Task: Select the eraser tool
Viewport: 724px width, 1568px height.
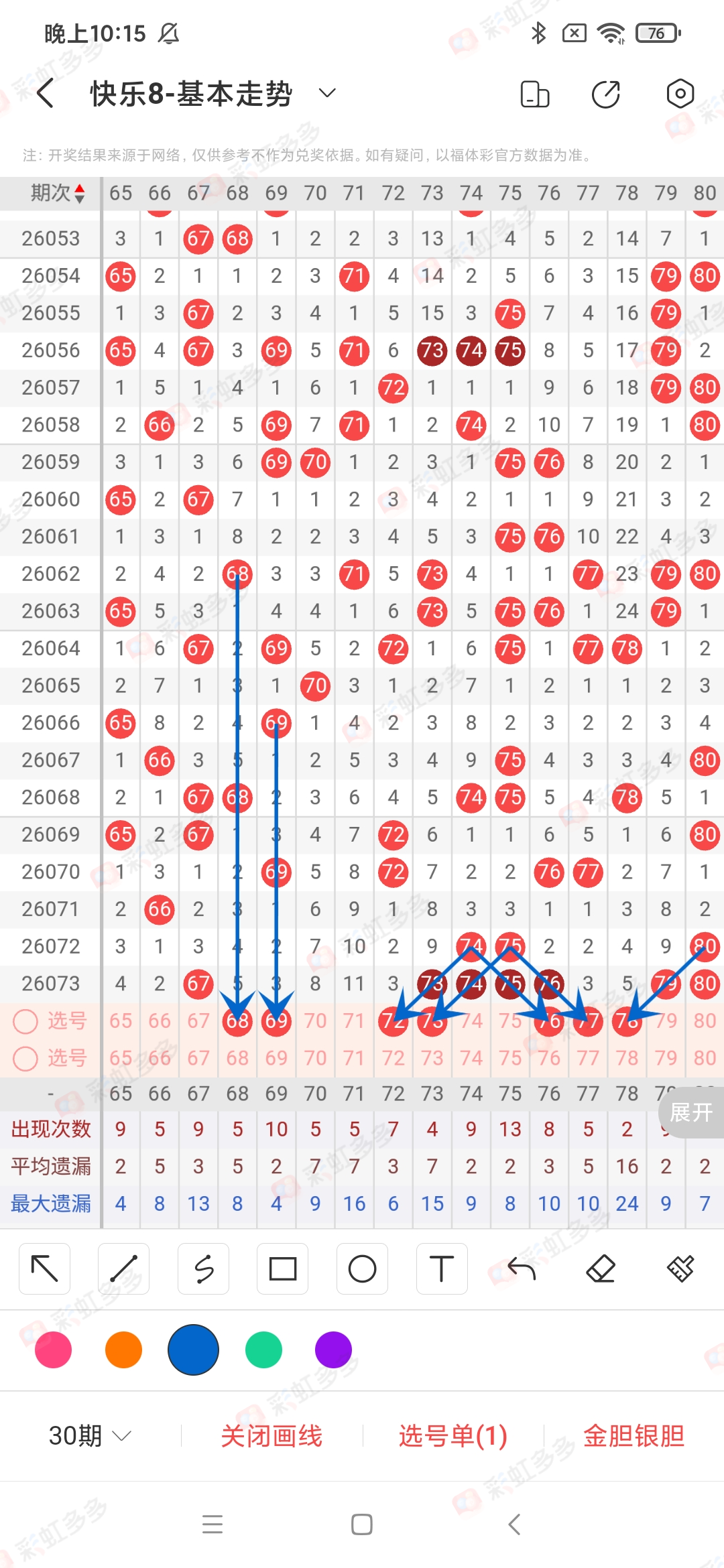Action: (601, 1268)
